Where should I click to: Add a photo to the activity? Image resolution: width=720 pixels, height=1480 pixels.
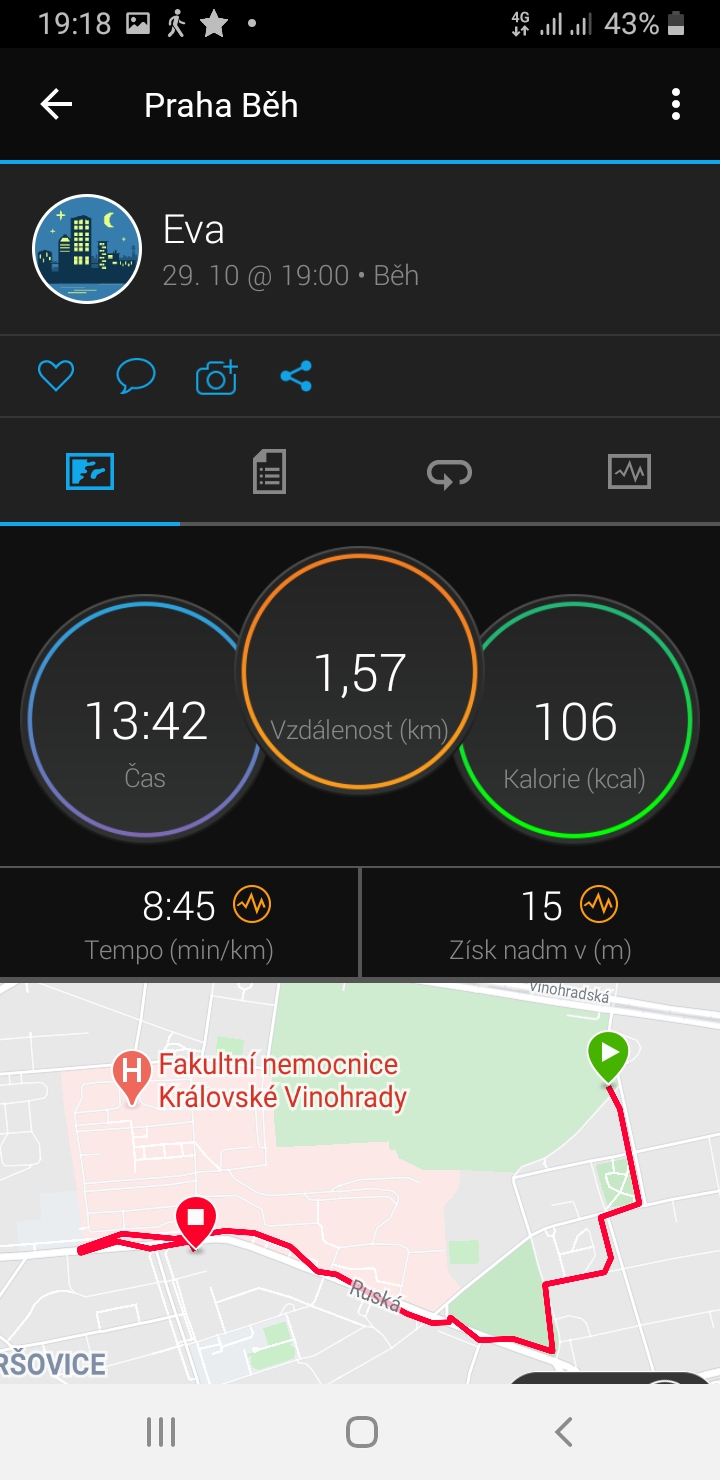coord(217,376)
